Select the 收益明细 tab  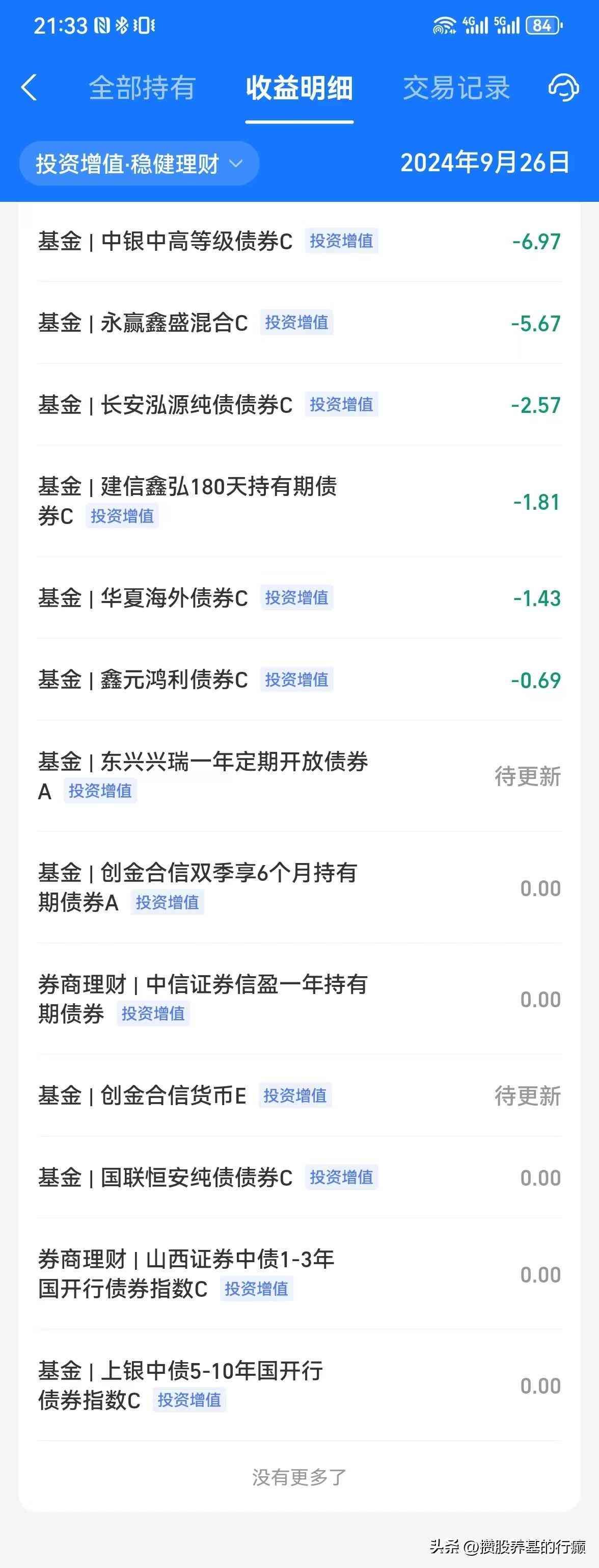[x=299, y=88]
